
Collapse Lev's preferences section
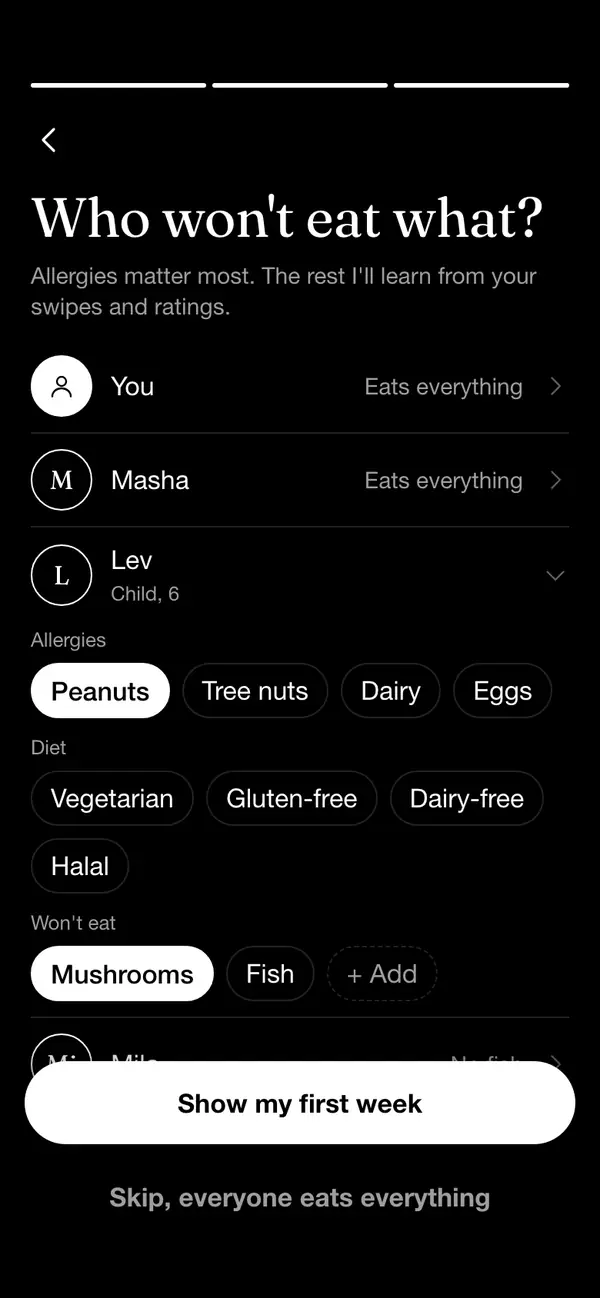pyautogui.click(x=300, y=575)
